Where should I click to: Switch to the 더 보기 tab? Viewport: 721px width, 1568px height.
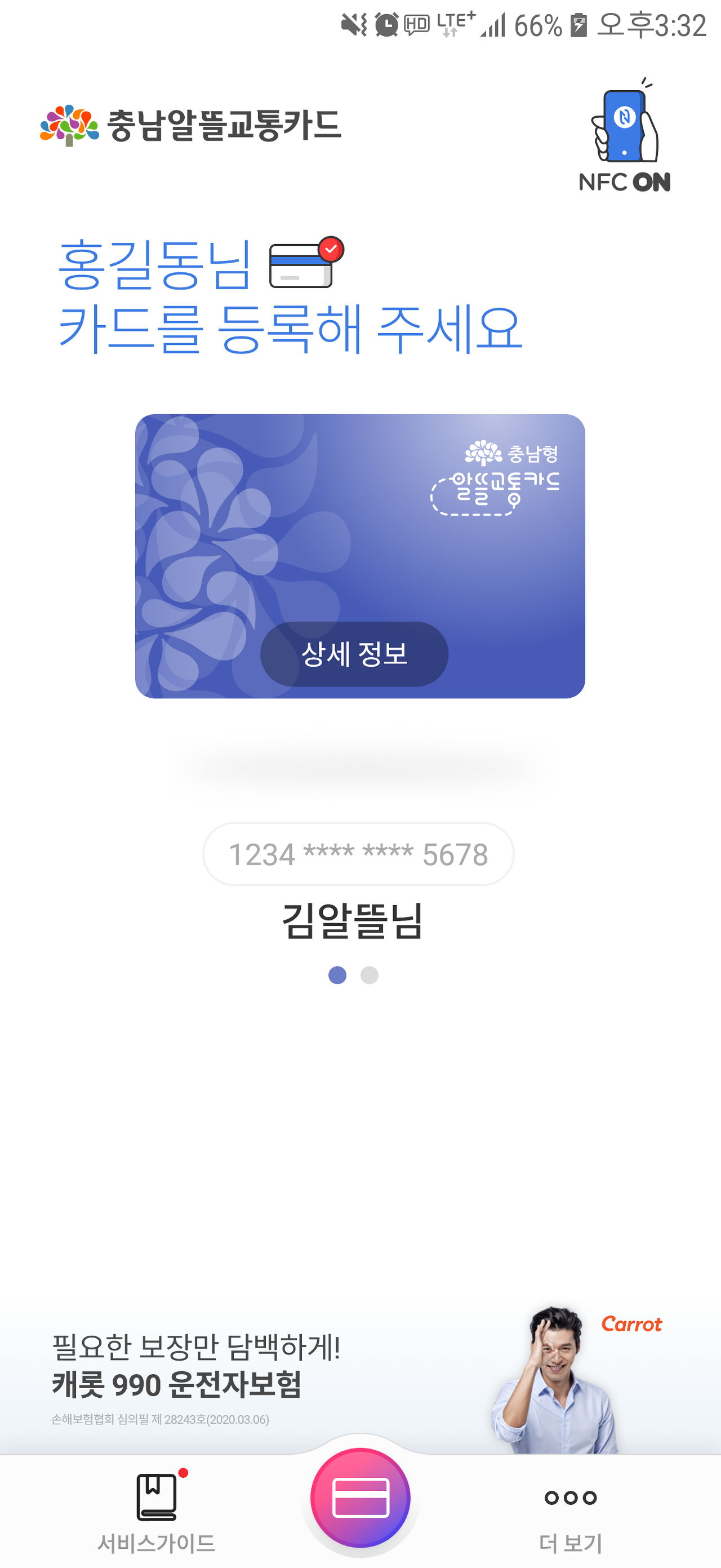point(571,1516)
